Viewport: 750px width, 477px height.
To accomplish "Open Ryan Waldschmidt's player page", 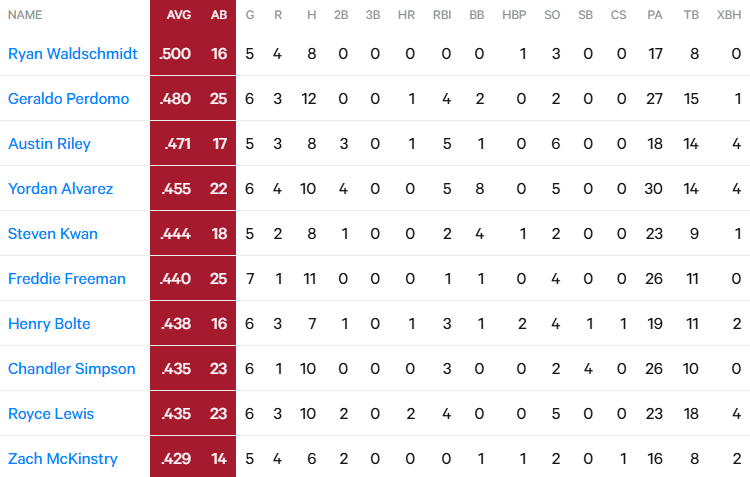I will click(73, 54).
